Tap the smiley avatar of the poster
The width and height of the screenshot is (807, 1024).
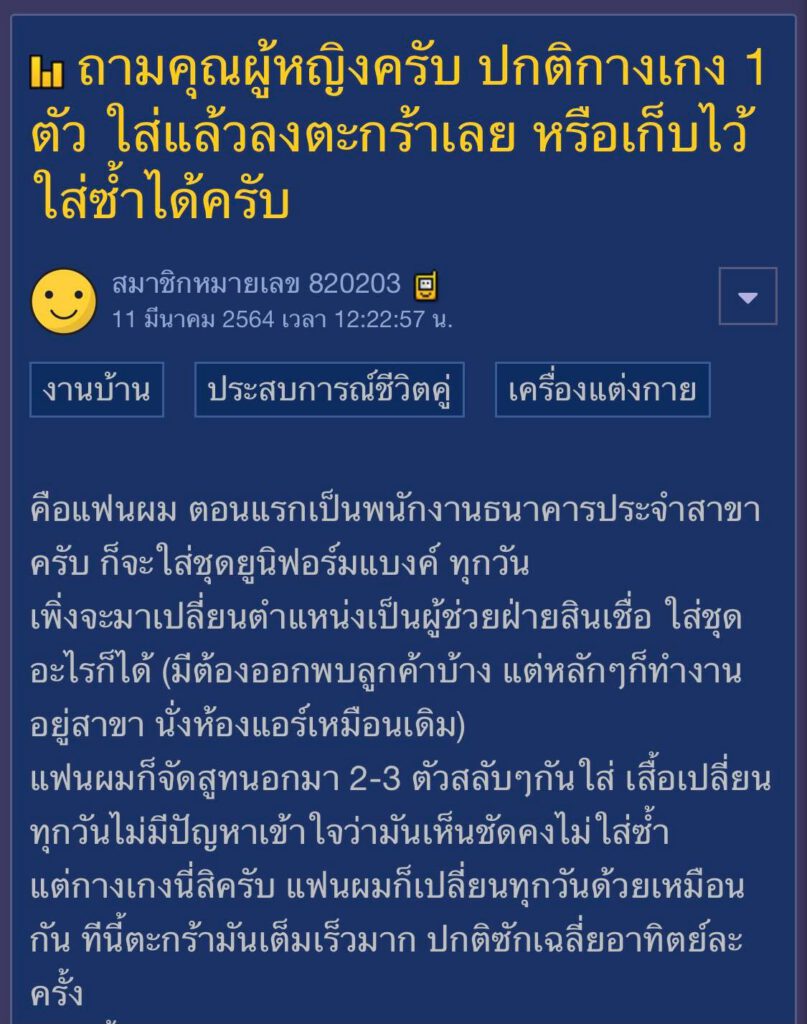[64, 300]
